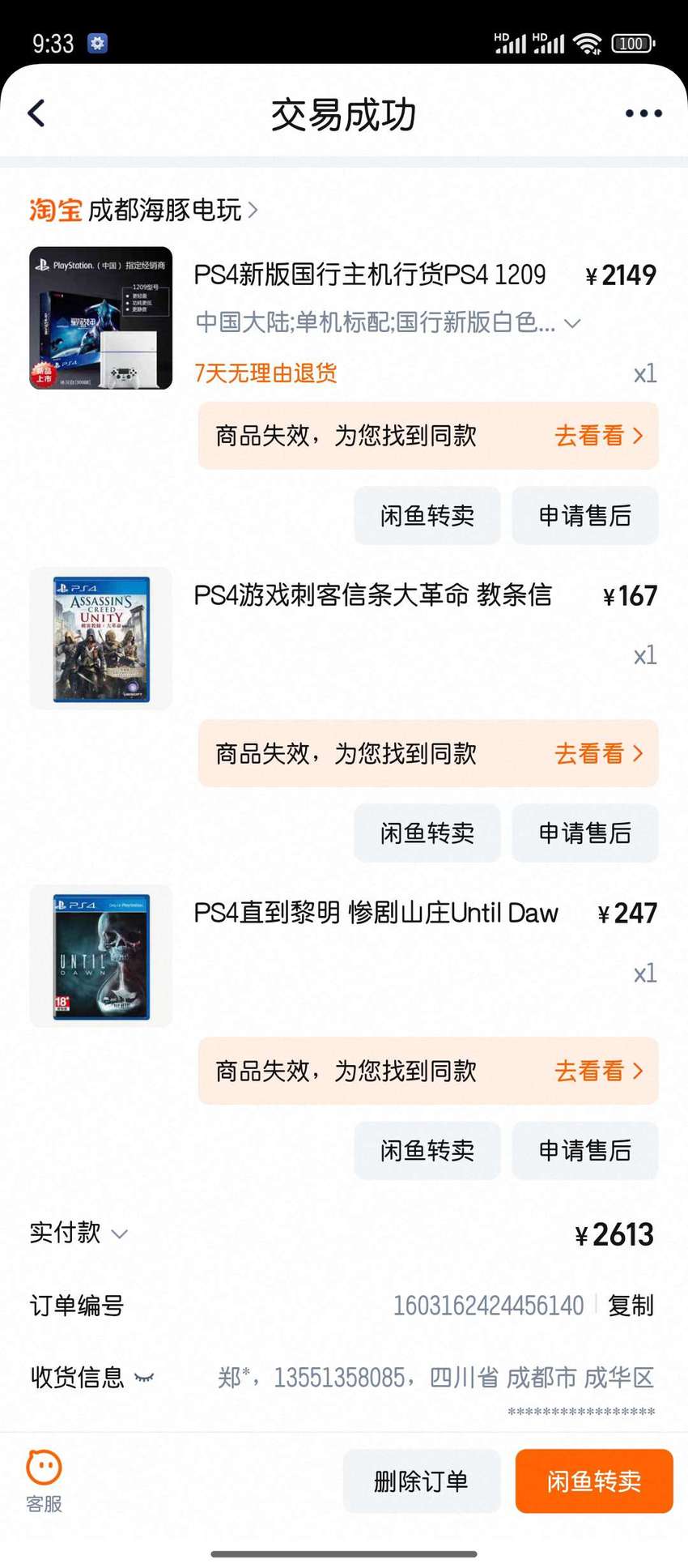This screenshot has width=688, height=1568.
Task: Tap 去看看 under the Until Dawn game
Action: coord(598,1071)
